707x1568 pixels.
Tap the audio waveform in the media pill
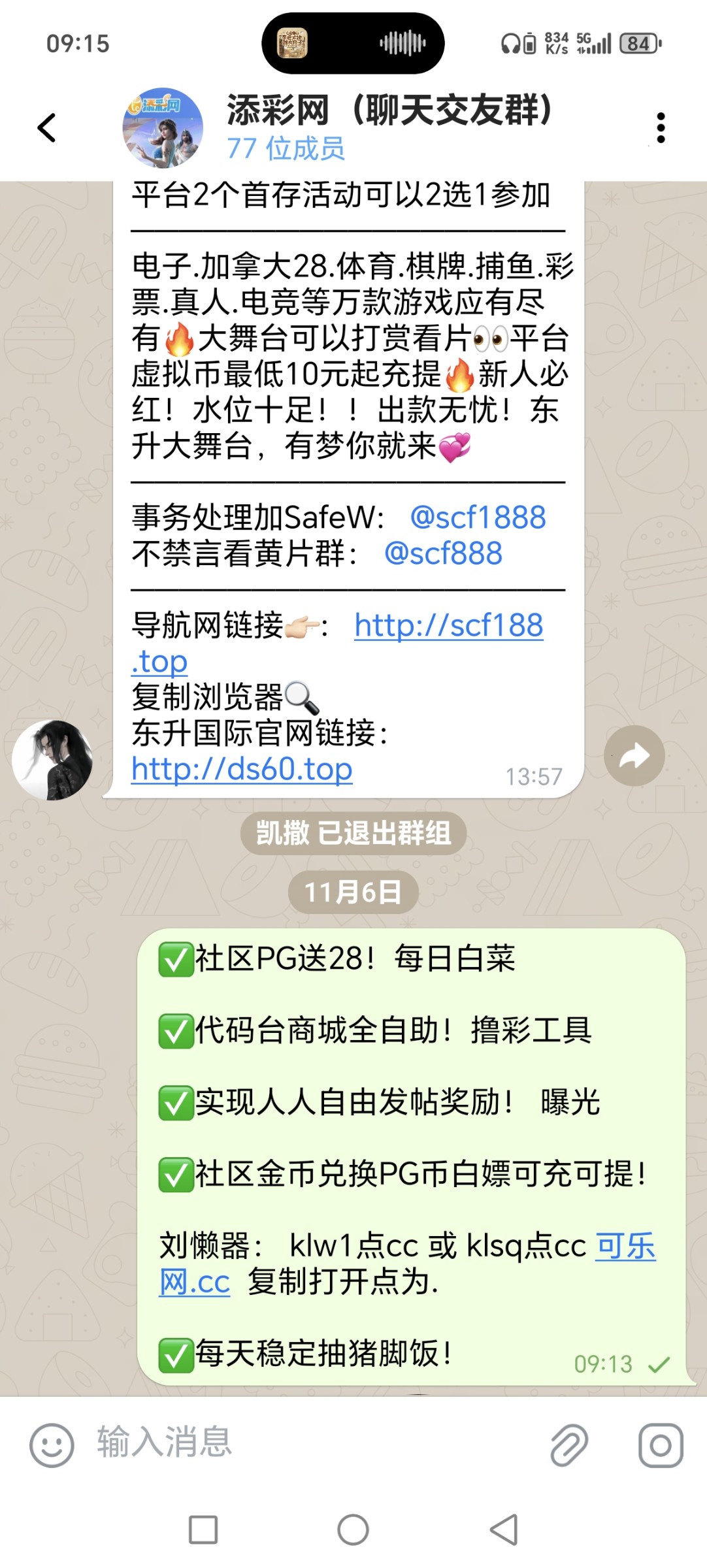click(x=401, y=43)
